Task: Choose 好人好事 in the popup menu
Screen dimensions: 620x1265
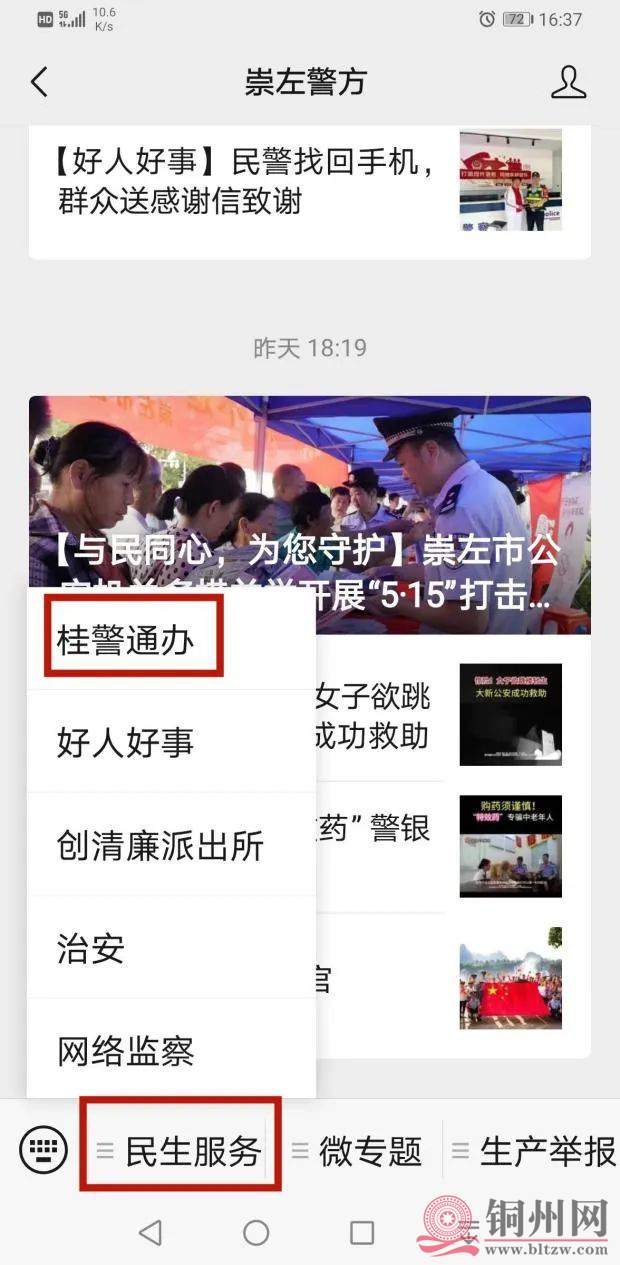Action: [x=127, y=743]
